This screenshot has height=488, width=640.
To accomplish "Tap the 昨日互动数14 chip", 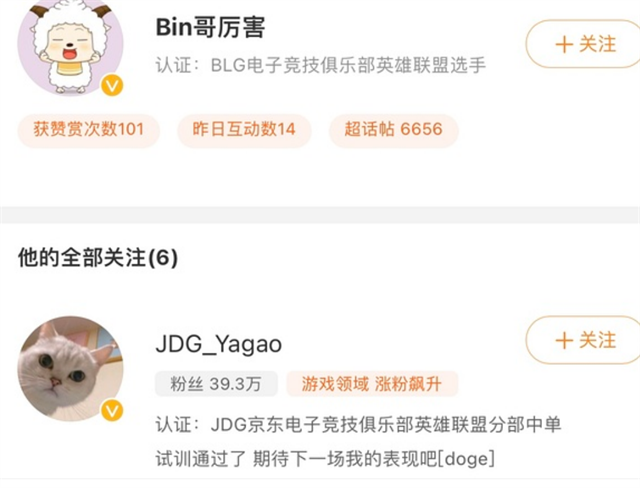I will 244,130.
